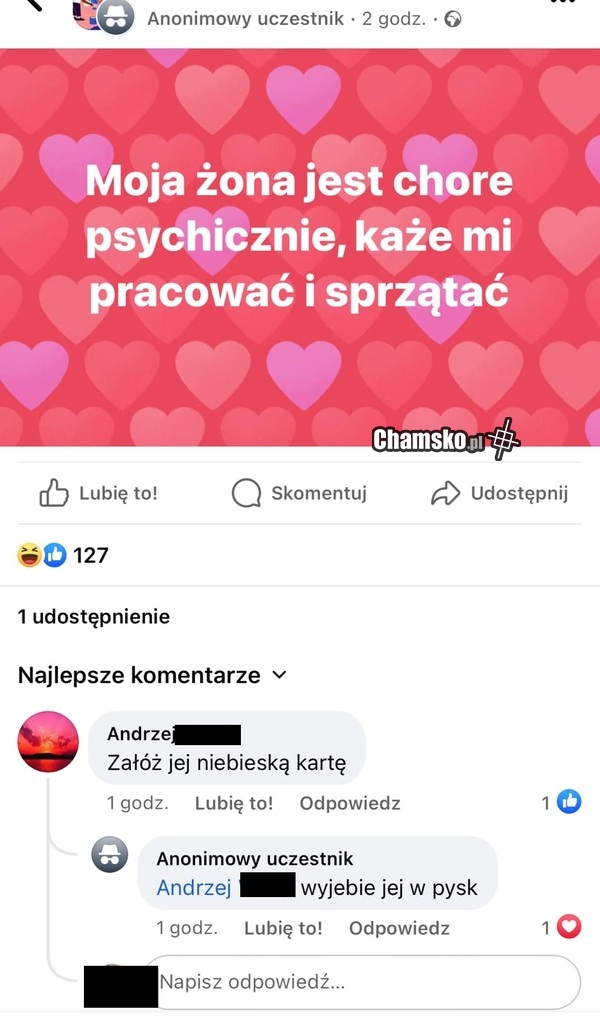Like Andrzej's comment about niebieska karta

[x=233, y=803]
